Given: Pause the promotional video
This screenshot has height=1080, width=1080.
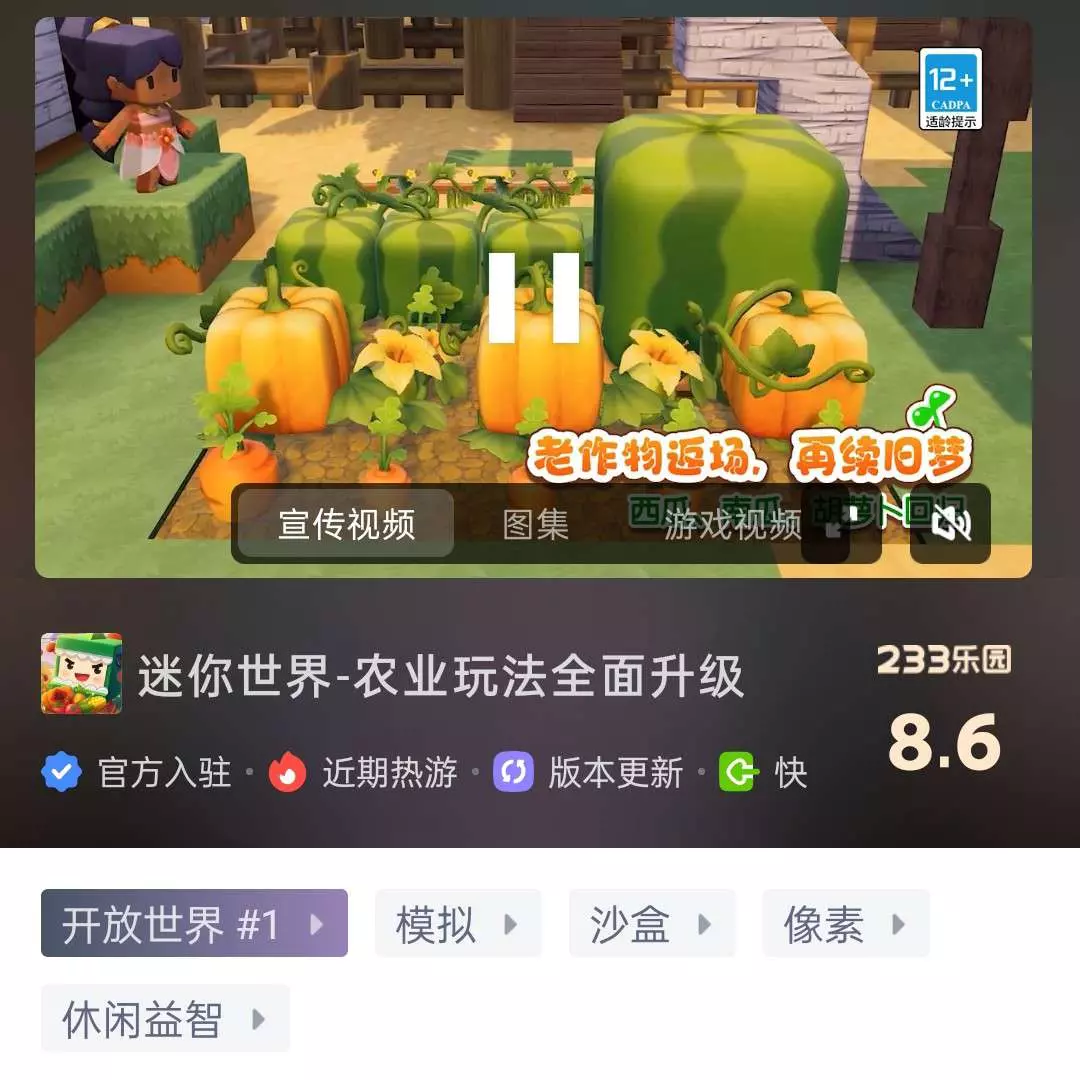Looking at the screenshot, I should click(x=534, y=298).
